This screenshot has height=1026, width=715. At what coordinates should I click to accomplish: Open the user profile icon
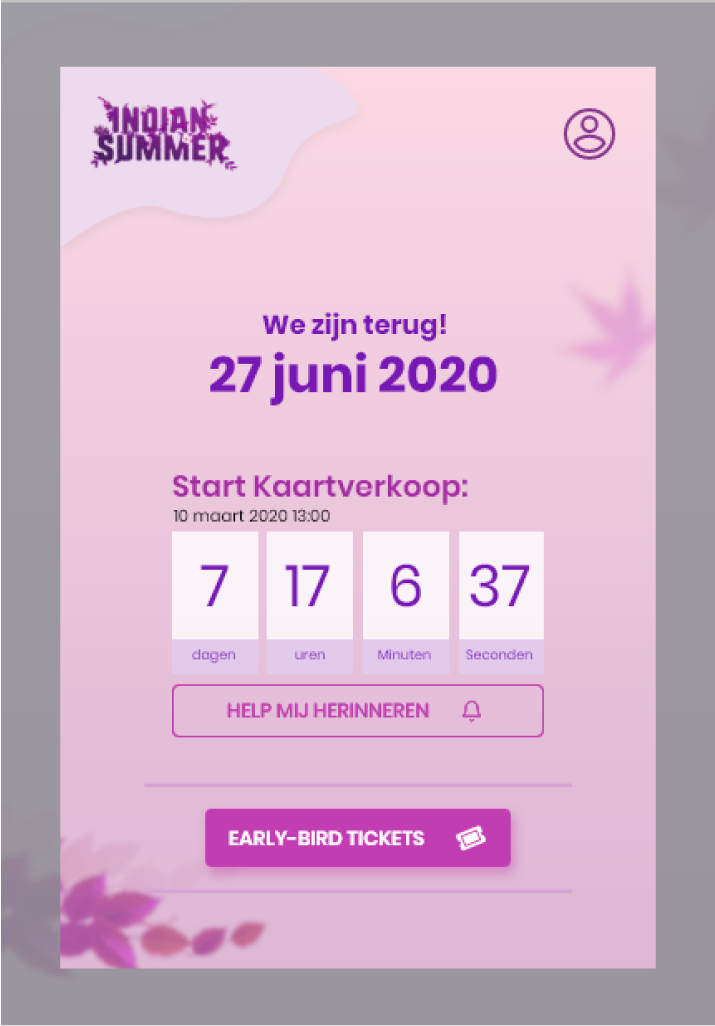[589, 133]
